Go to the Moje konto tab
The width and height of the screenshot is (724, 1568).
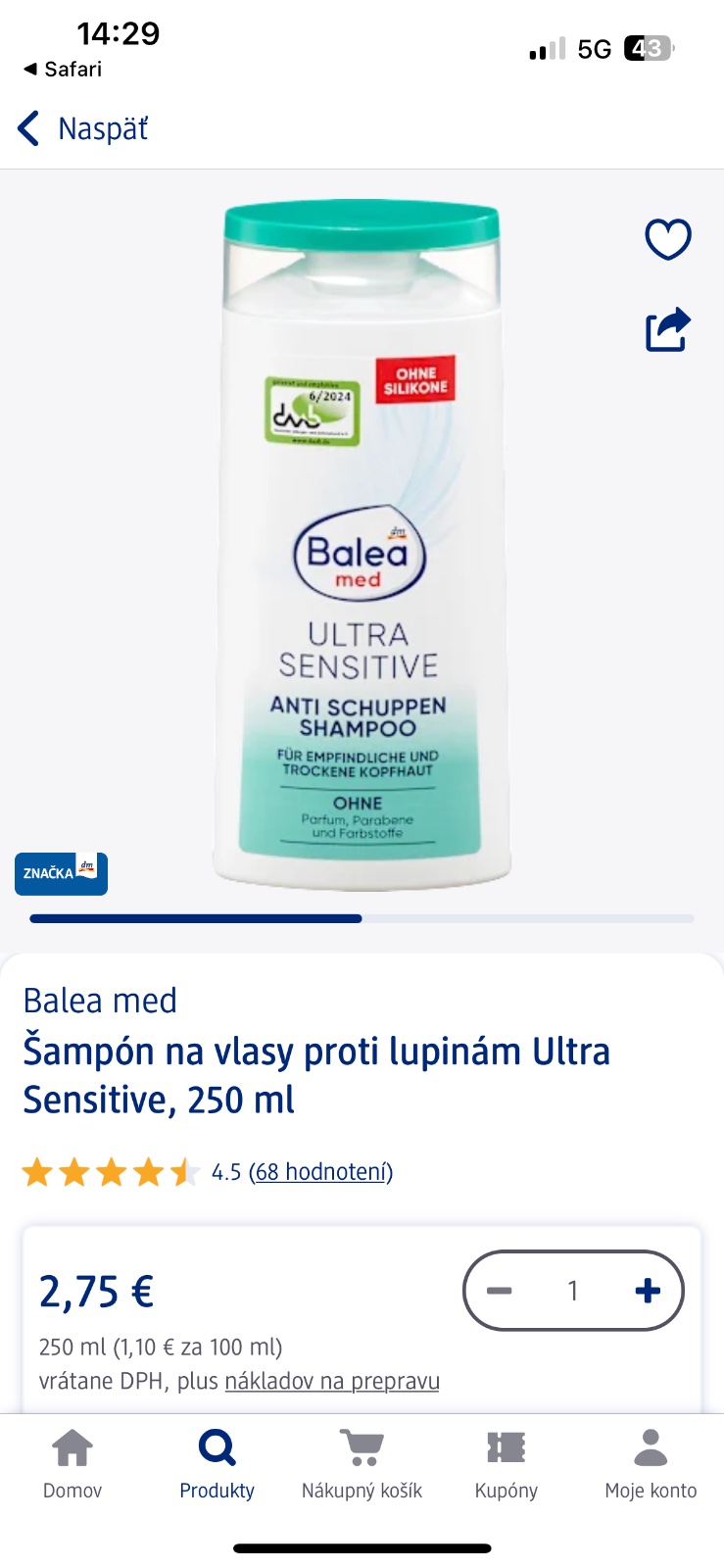click(x=651, y=1464)
